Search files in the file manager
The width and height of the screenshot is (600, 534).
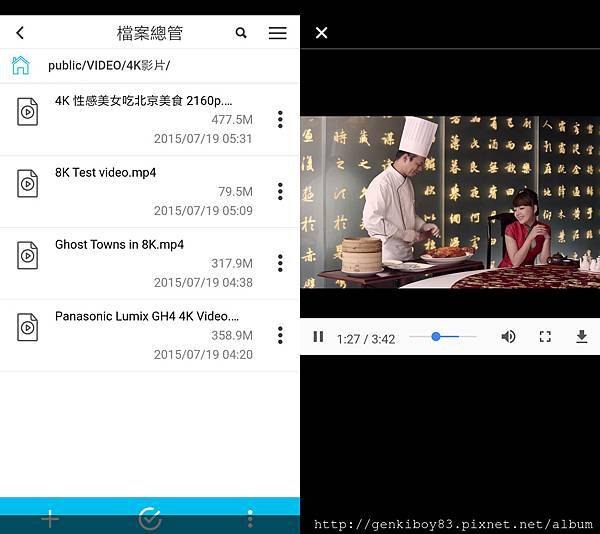click(x=241, y=33)
